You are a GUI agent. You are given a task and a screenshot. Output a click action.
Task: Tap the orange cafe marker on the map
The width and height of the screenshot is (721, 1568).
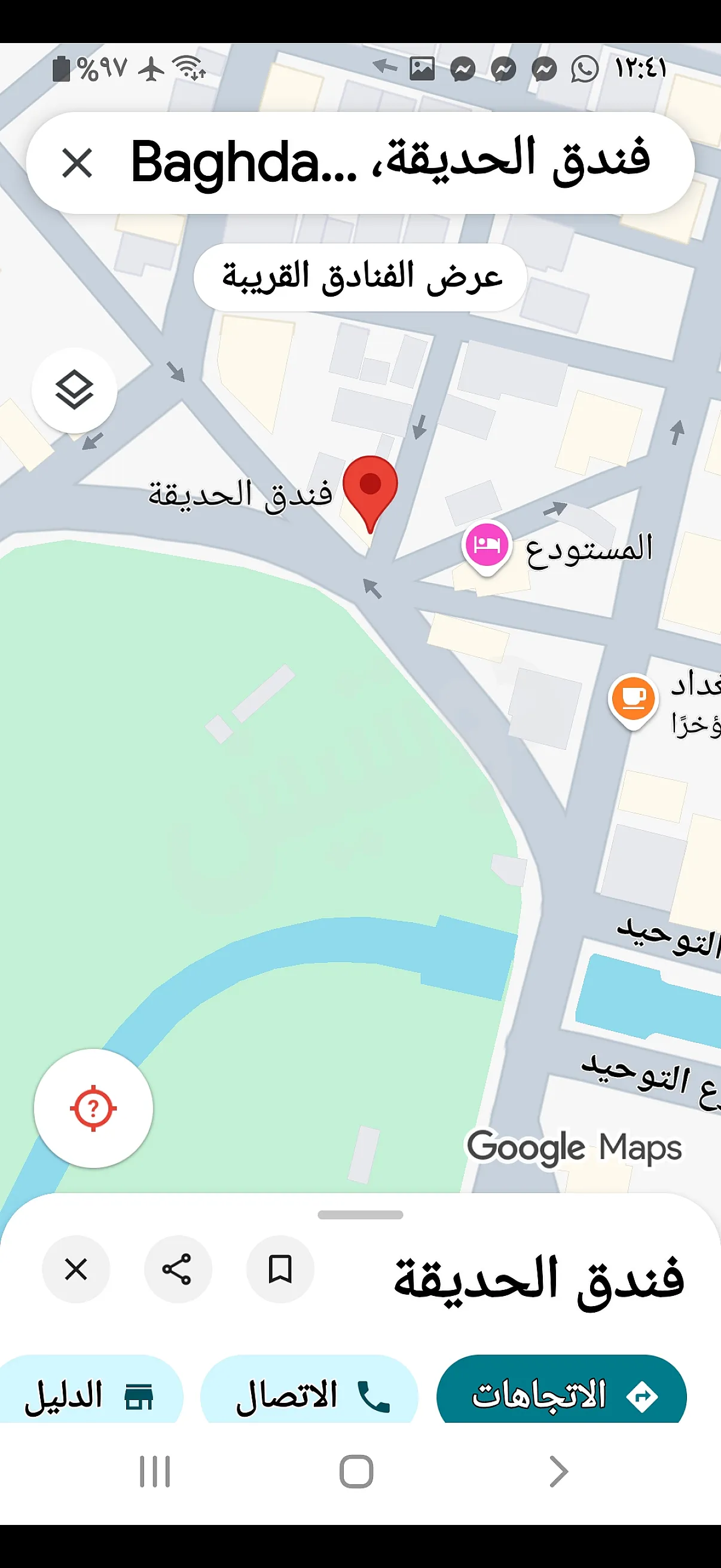[633, 700]
